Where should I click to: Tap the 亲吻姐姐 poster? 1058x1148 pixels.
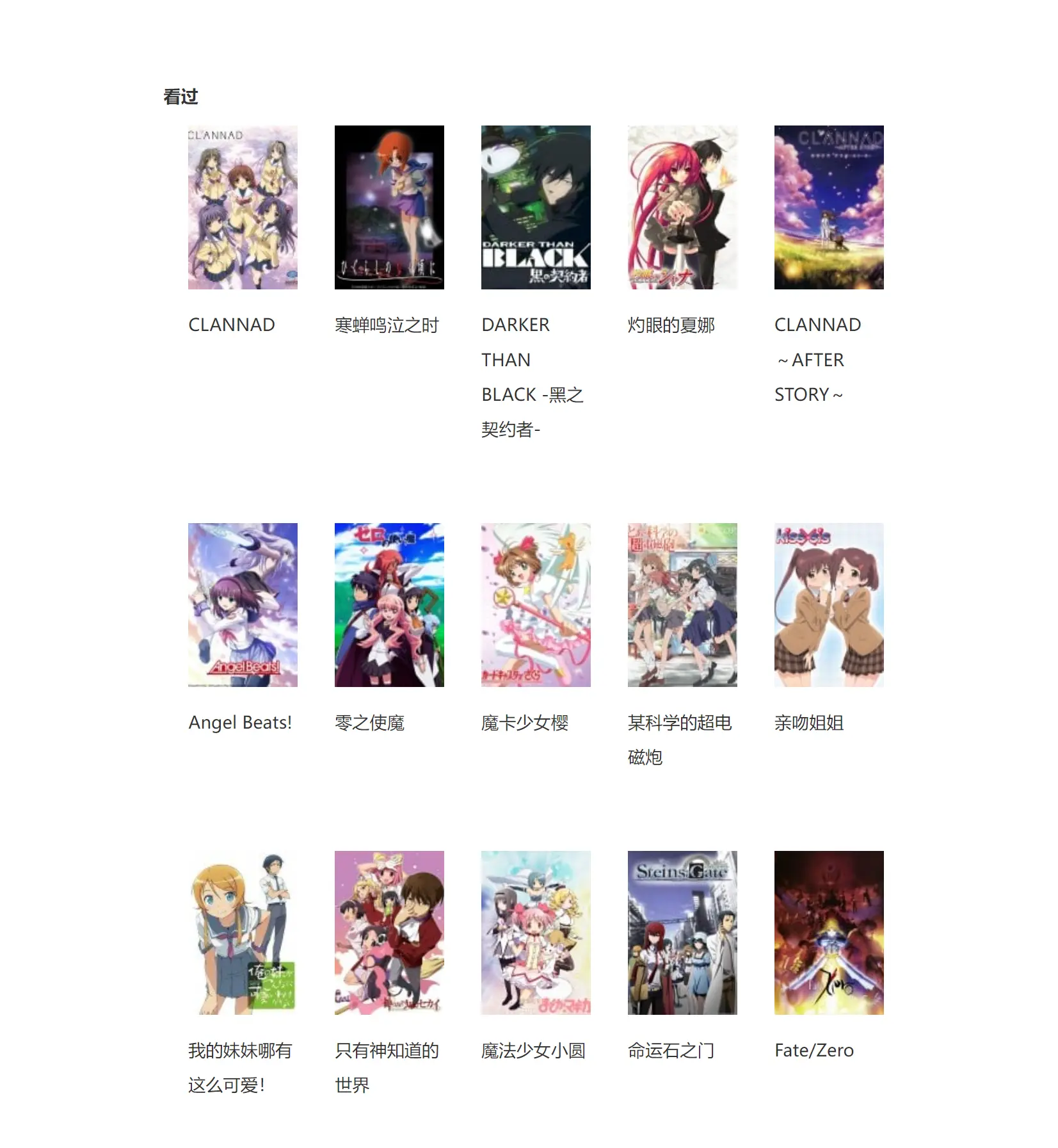[829, 605]
